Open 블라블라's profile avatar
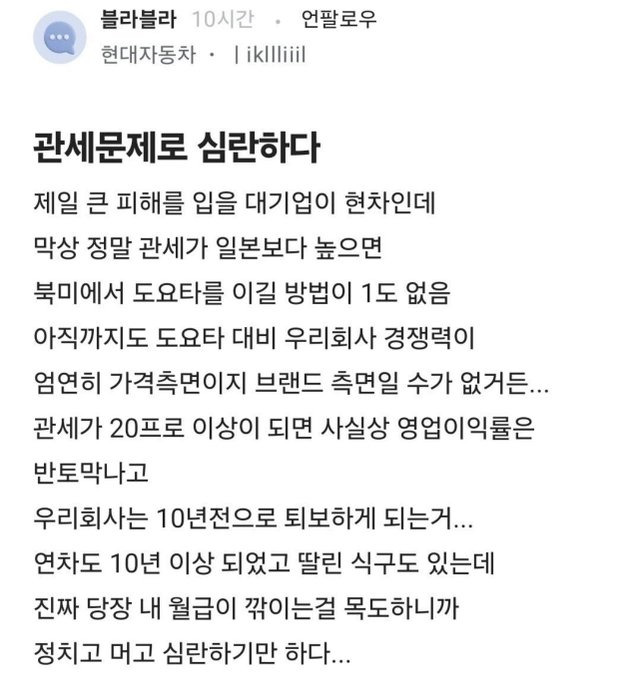 [x=58, y=39]
